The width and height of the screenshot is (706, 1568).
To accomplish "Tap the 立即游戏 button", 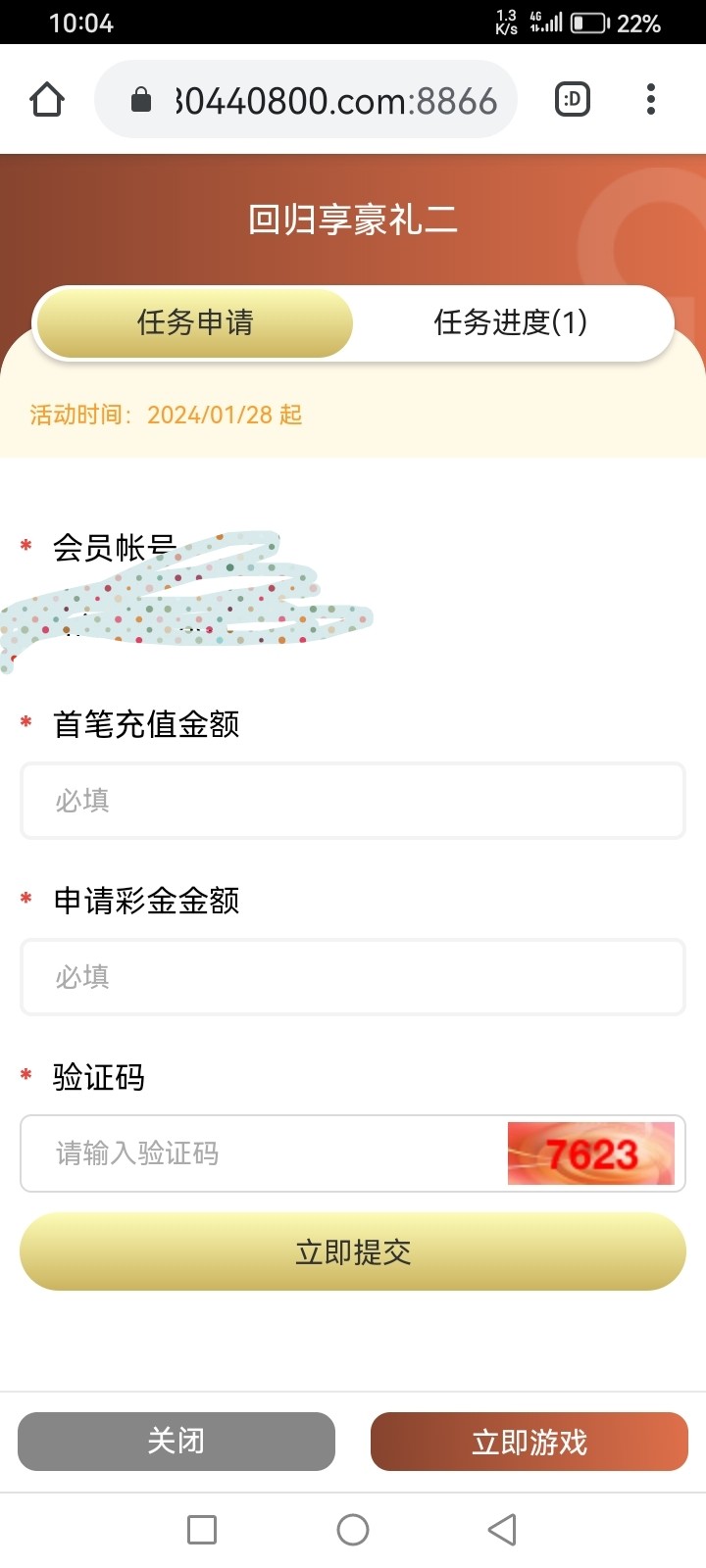I will 529,1442.
